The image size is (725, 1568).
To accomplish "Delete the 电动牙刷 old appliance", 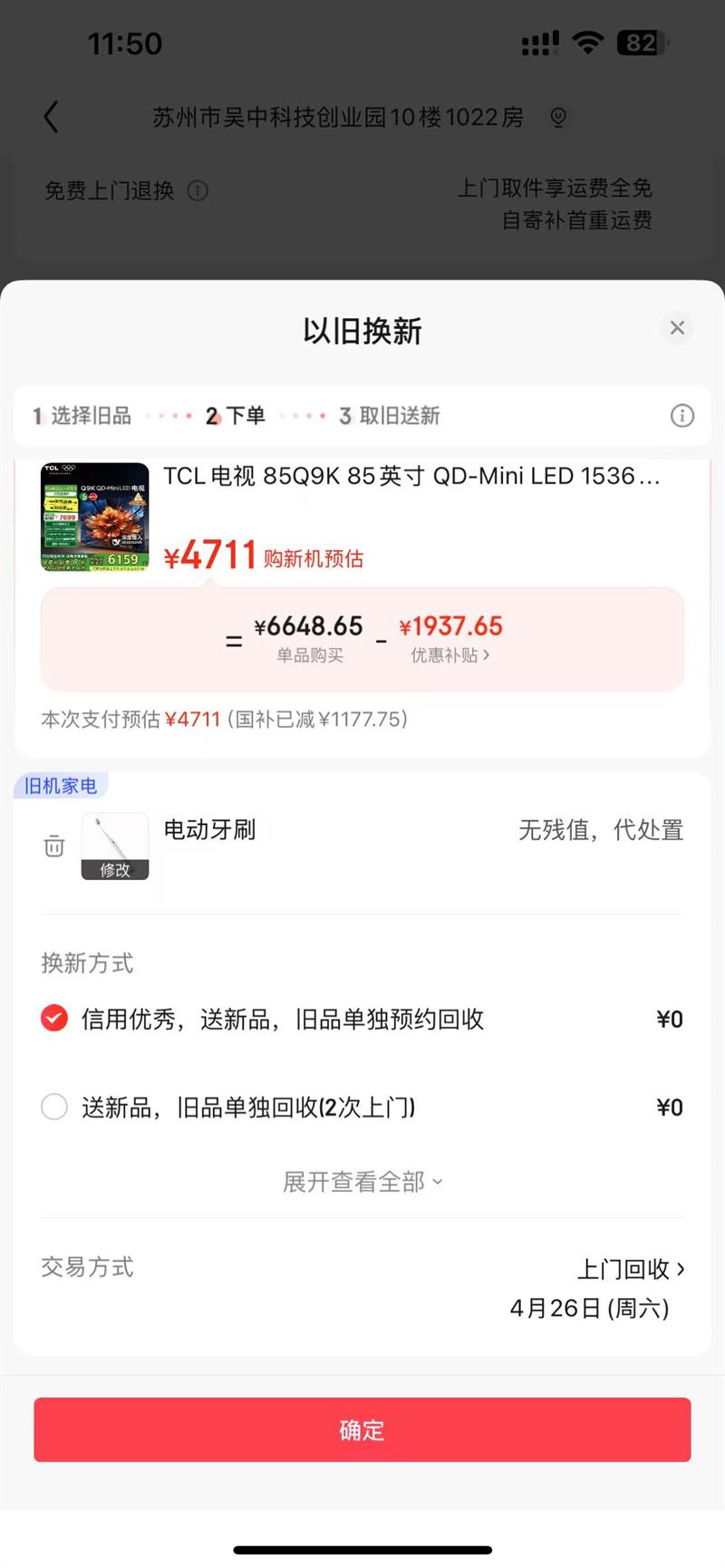I will (54, 846).
